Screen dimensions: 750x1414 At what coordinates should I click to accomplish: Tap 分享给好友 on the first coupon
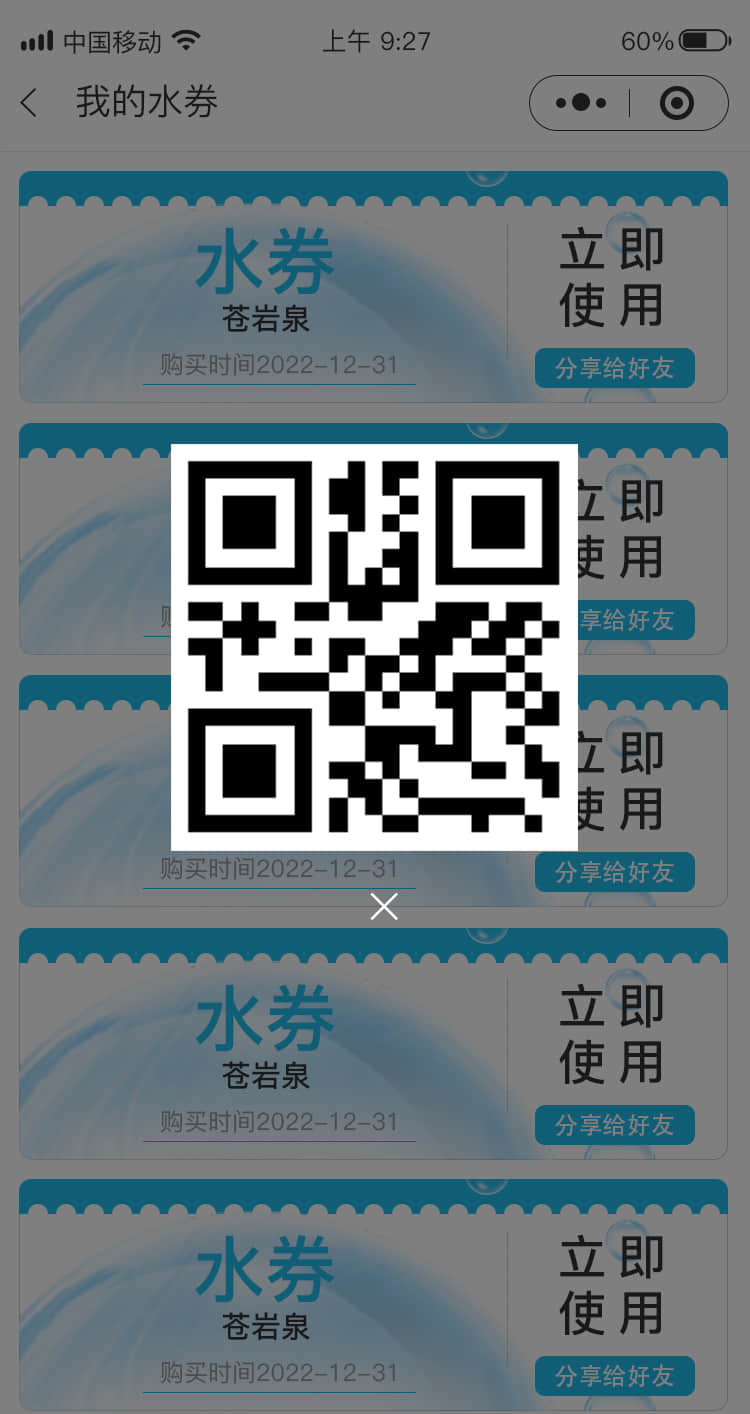pyautogui.click(x=614, y=368)
